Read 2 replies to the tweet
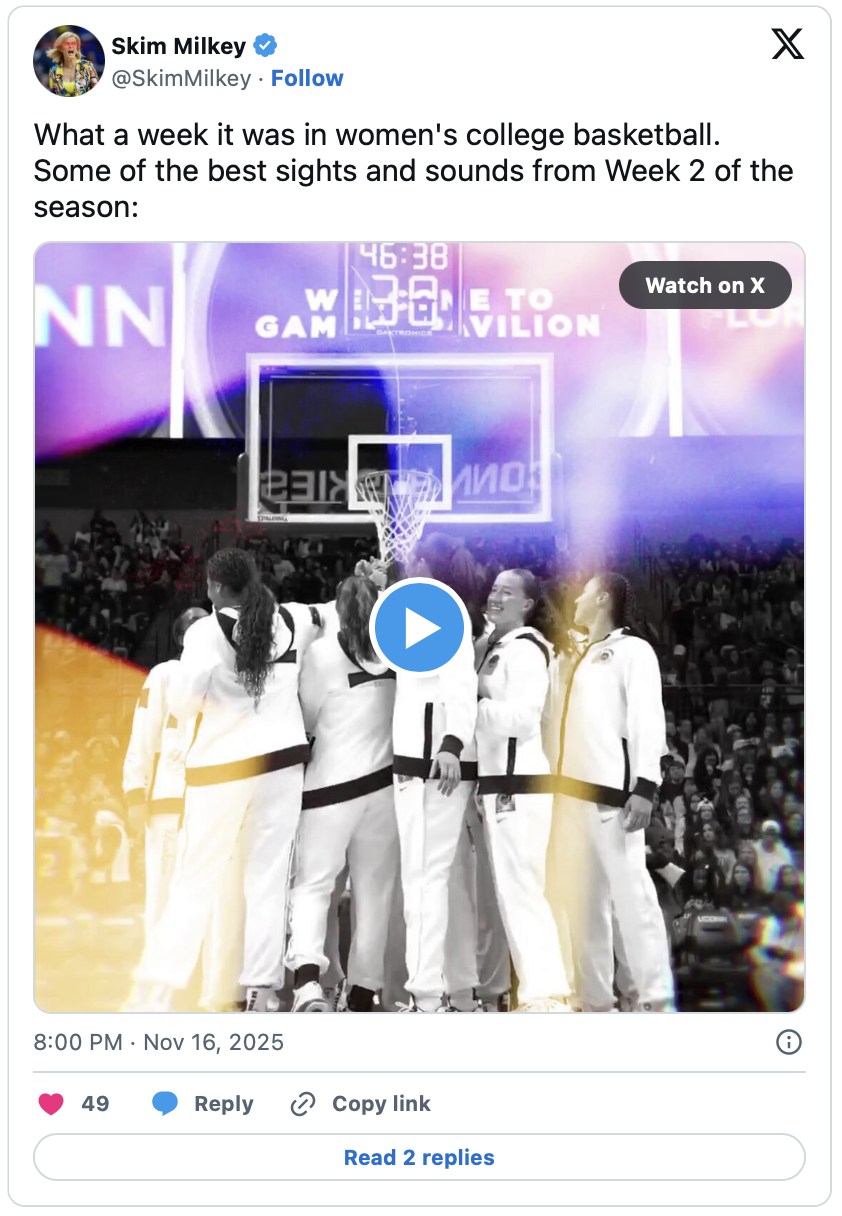Screen dimensions: 842x1216 click(419, 1158)
